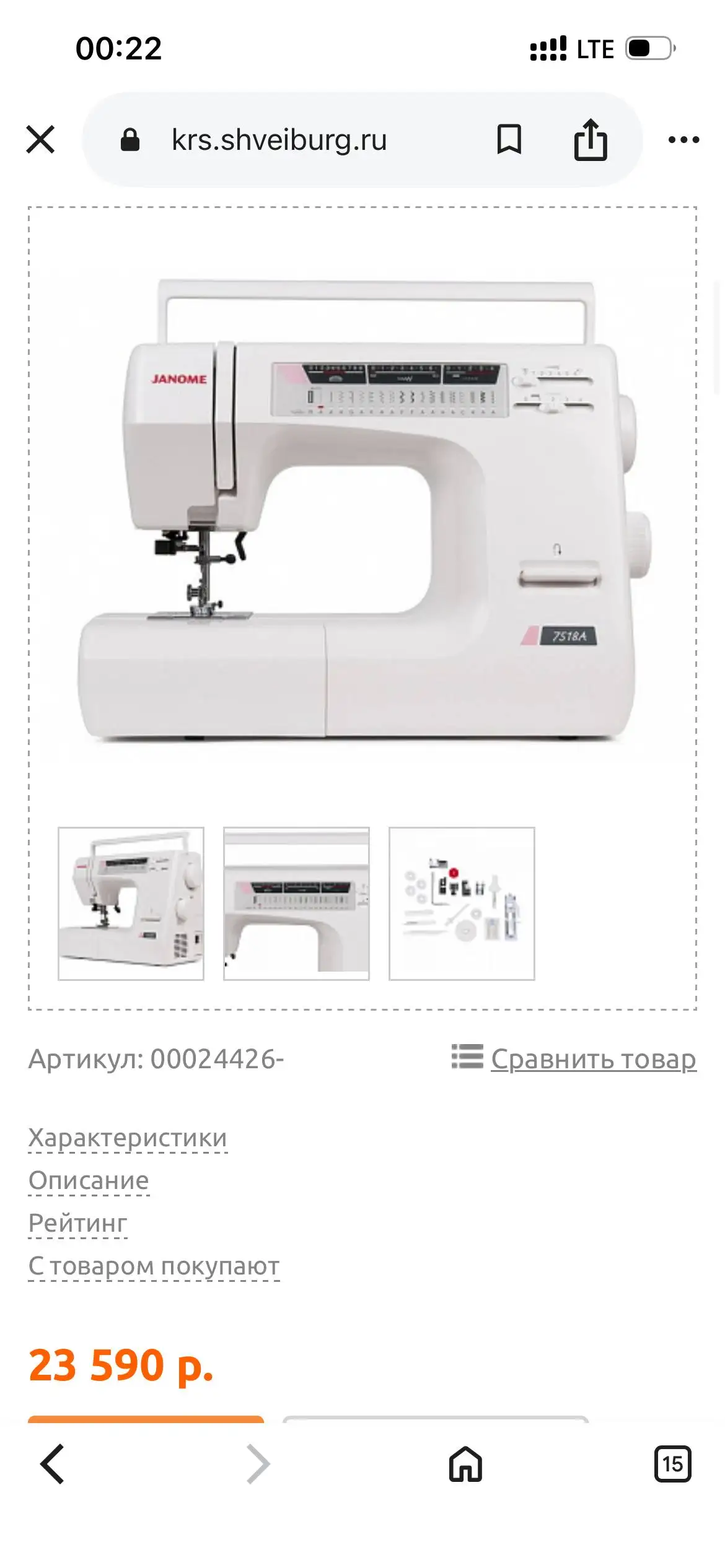Select the accessories set thumbnail
The height and width of the screenshot is (1568, 725).
pos(462,904)
